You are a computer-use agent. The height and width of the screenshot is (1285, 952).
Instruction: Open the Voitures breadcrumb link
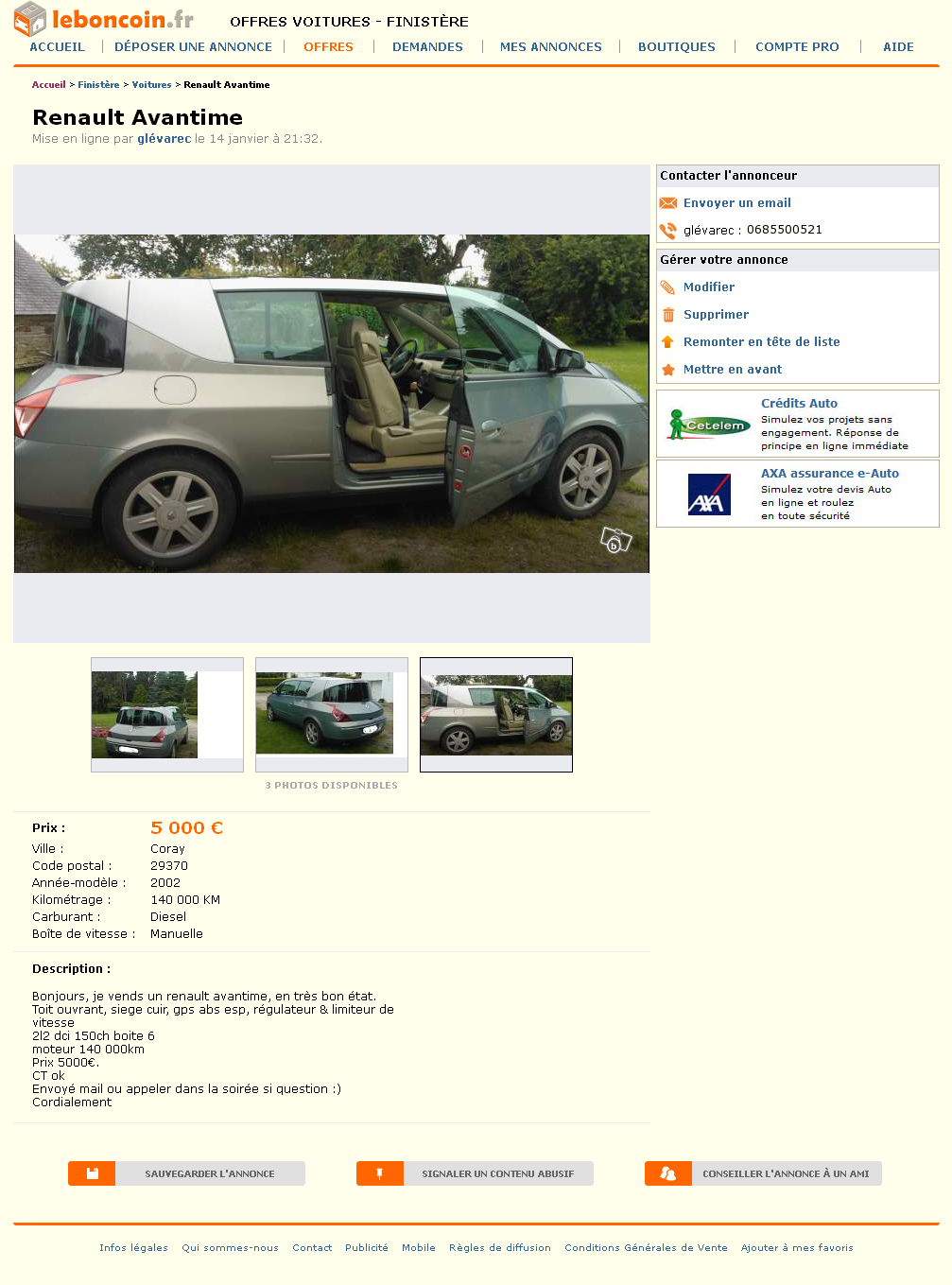pos(151,85)
